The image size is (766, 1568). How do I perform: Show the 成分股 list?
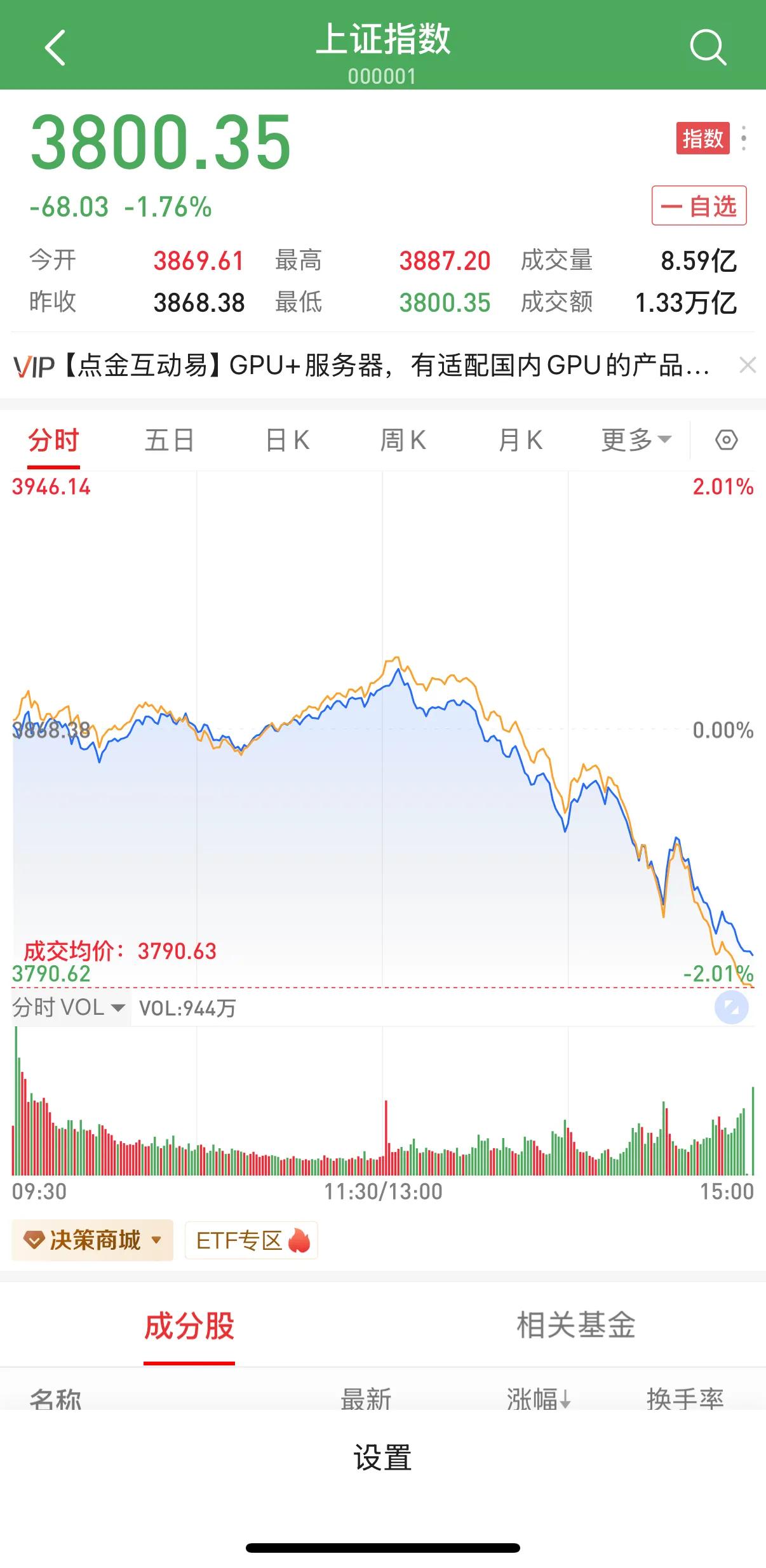coord(189,1326)
